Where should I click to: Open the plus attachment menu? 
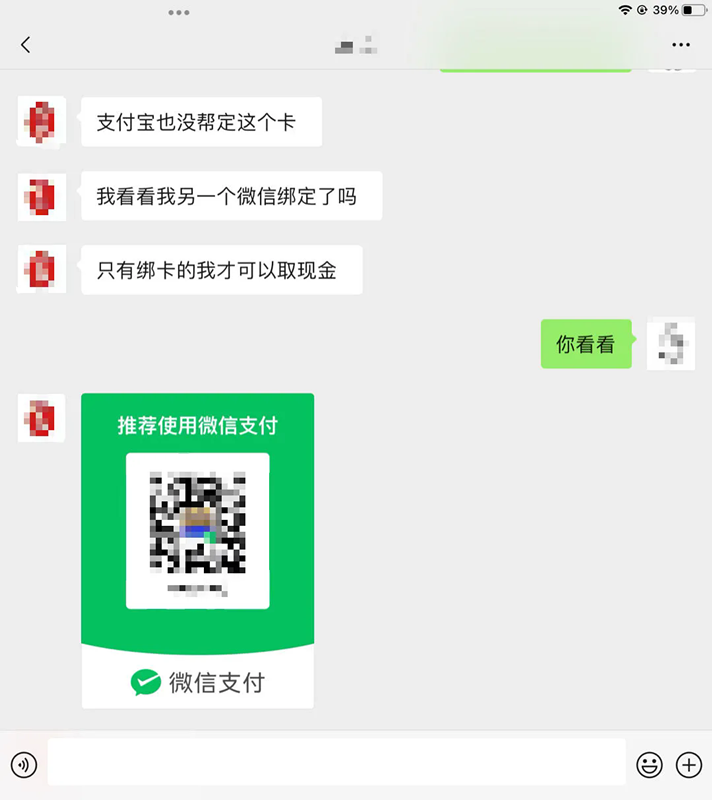point(689,766)
